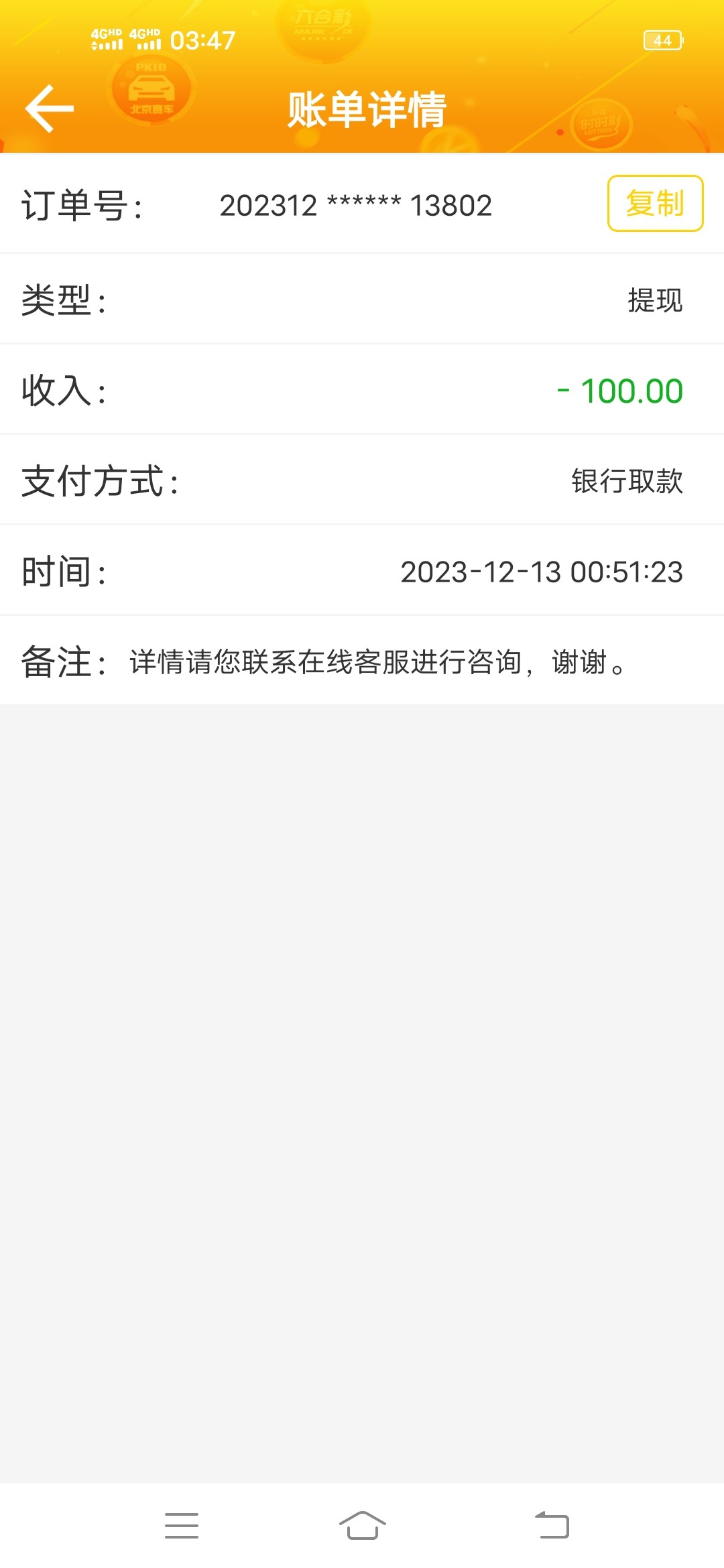Tap the clock showing 03:47
This screenshot has height=1568, width=724.
[203, 42]
